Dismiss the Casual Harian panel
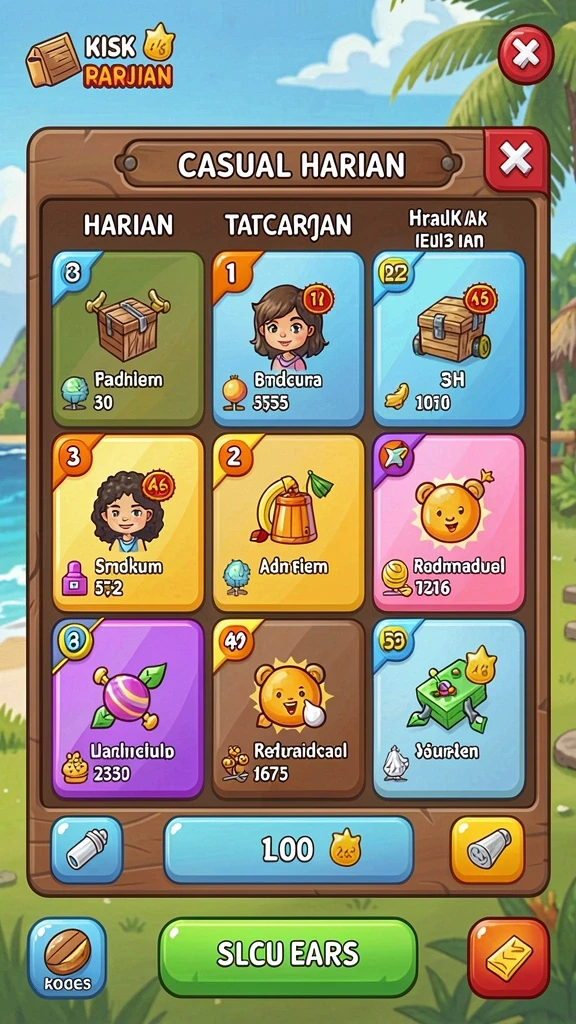Image resolution: width=576 pixels, height=1024 pixels. [x=516, y=159]
